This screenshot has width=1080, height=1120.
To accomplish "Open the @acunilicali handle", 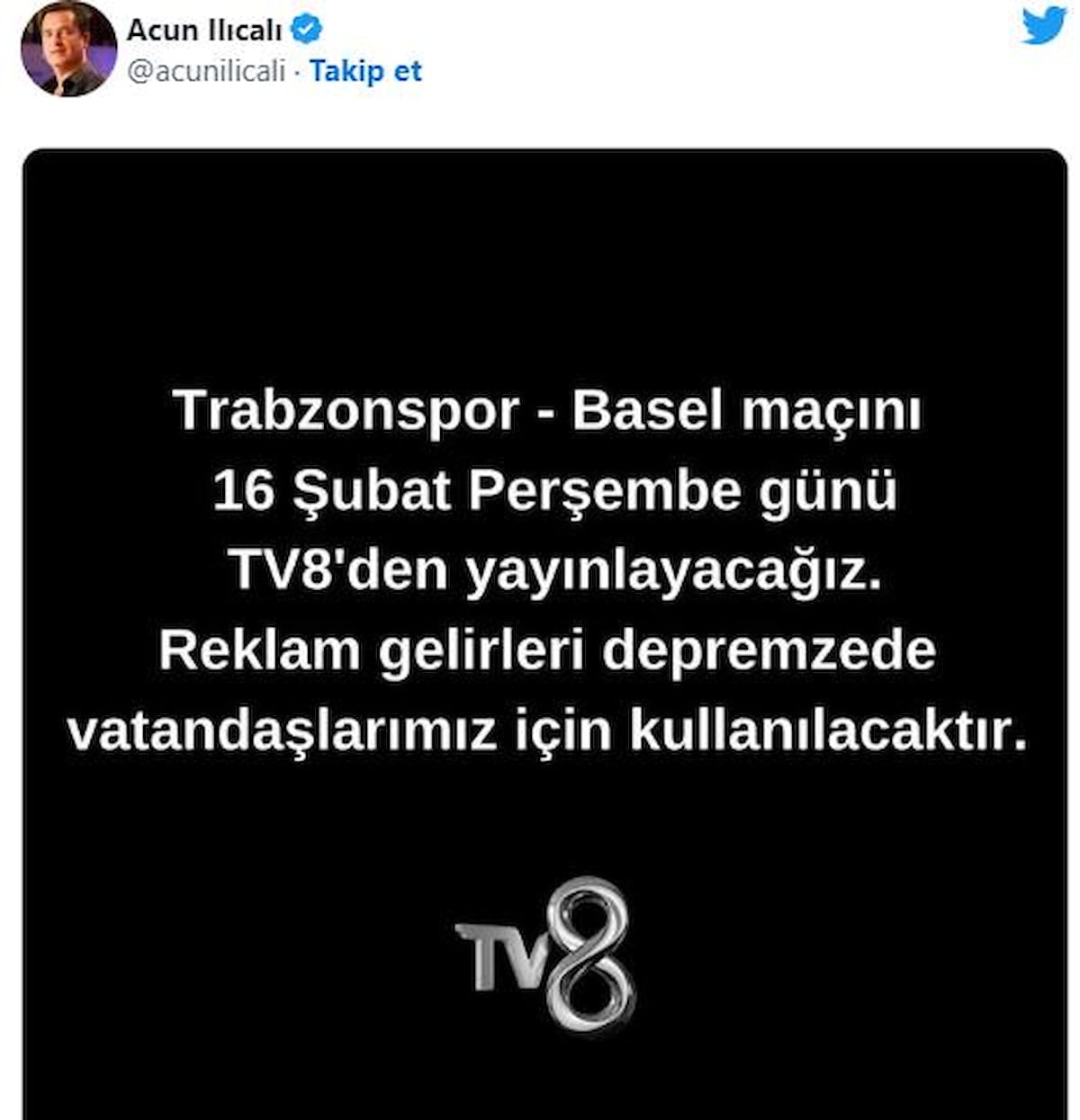I will coord(207,71).
